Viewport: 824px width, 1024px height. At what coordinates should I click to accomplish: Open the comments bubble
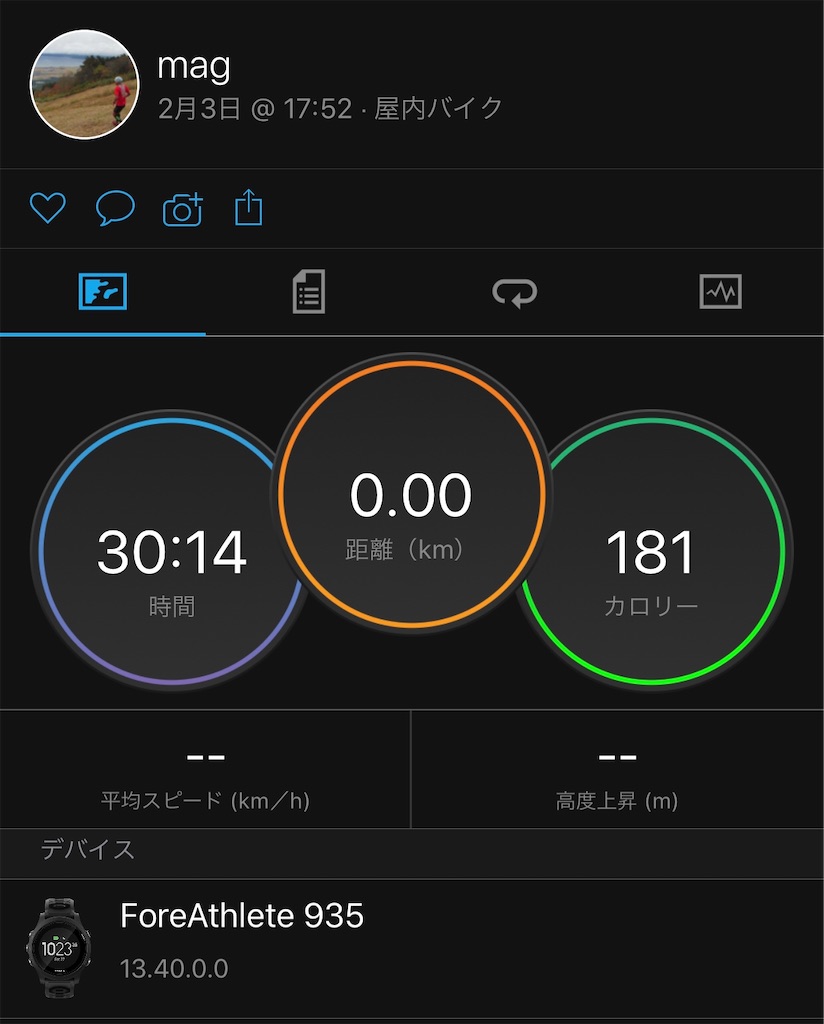116,209
